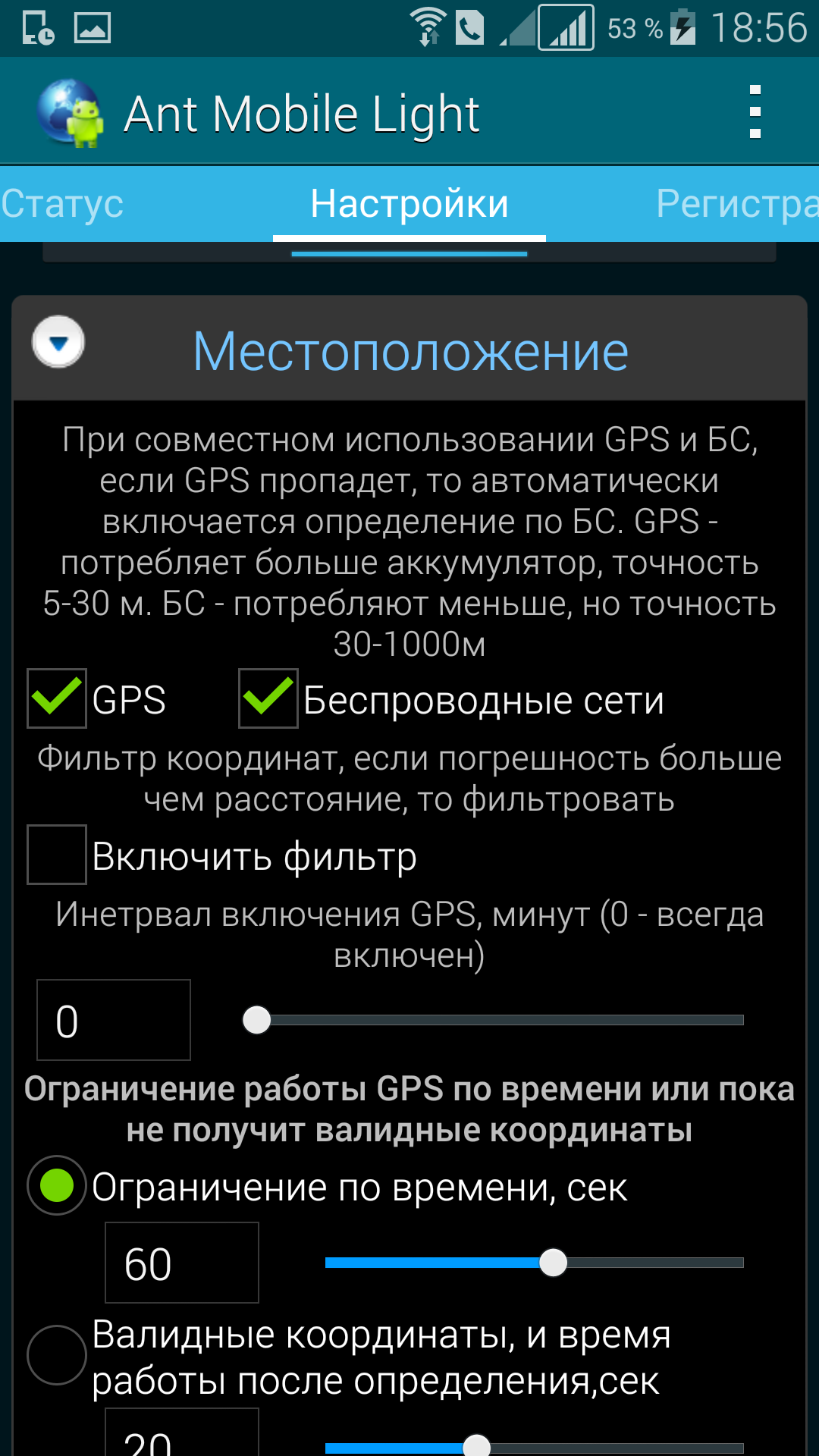
Task: Tap the time limit seconds slider
Action: [x=535, y=1263]
